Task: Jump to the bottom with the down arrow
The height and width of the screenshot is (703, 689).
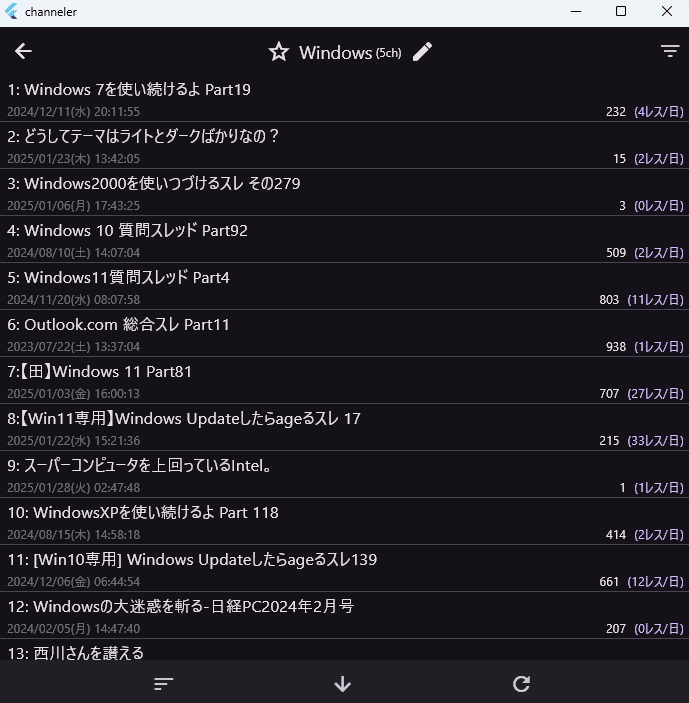Action: (343, 684)
